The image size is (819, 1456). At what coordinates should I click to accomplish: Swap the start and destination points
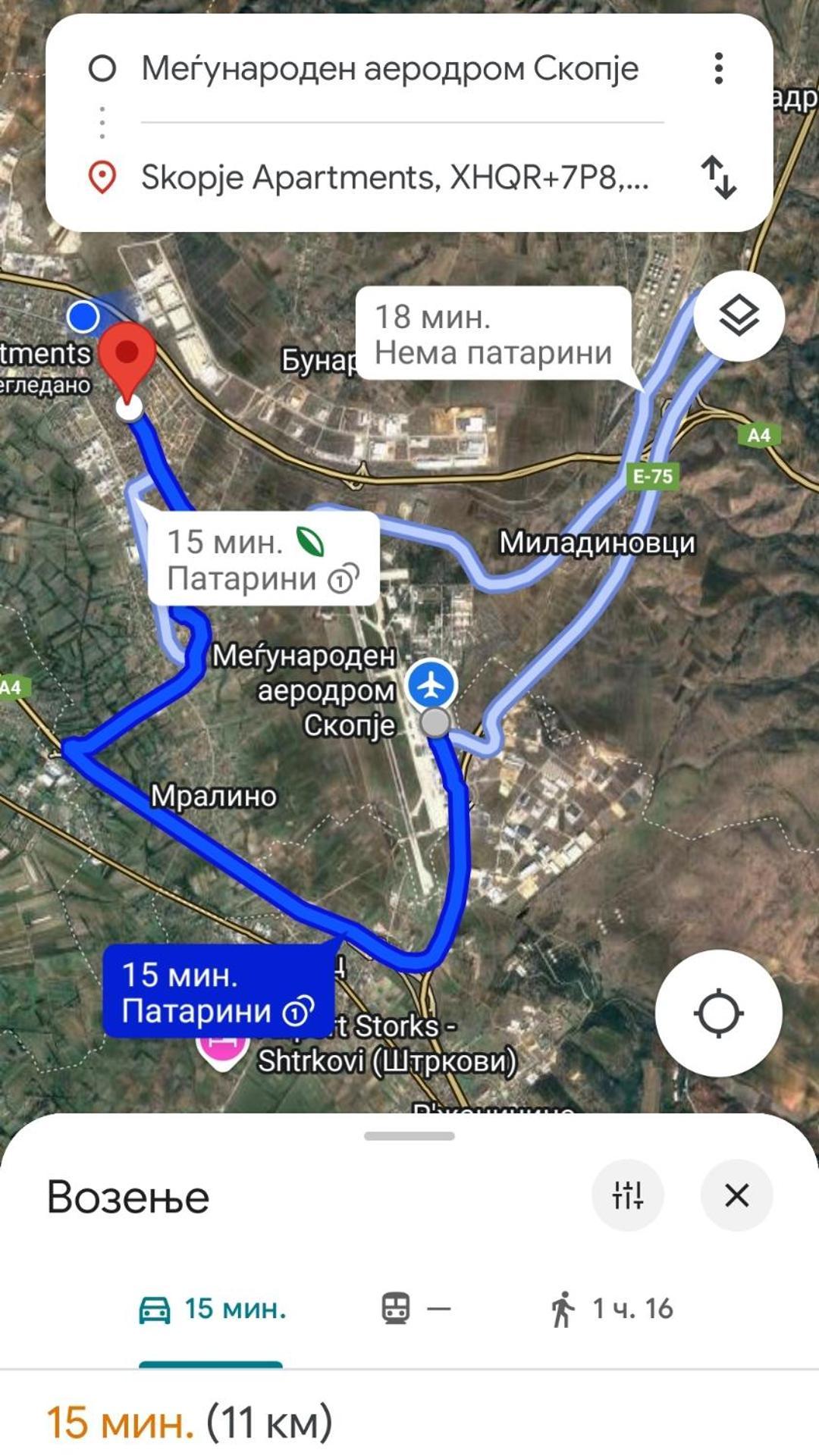[718, 177]
